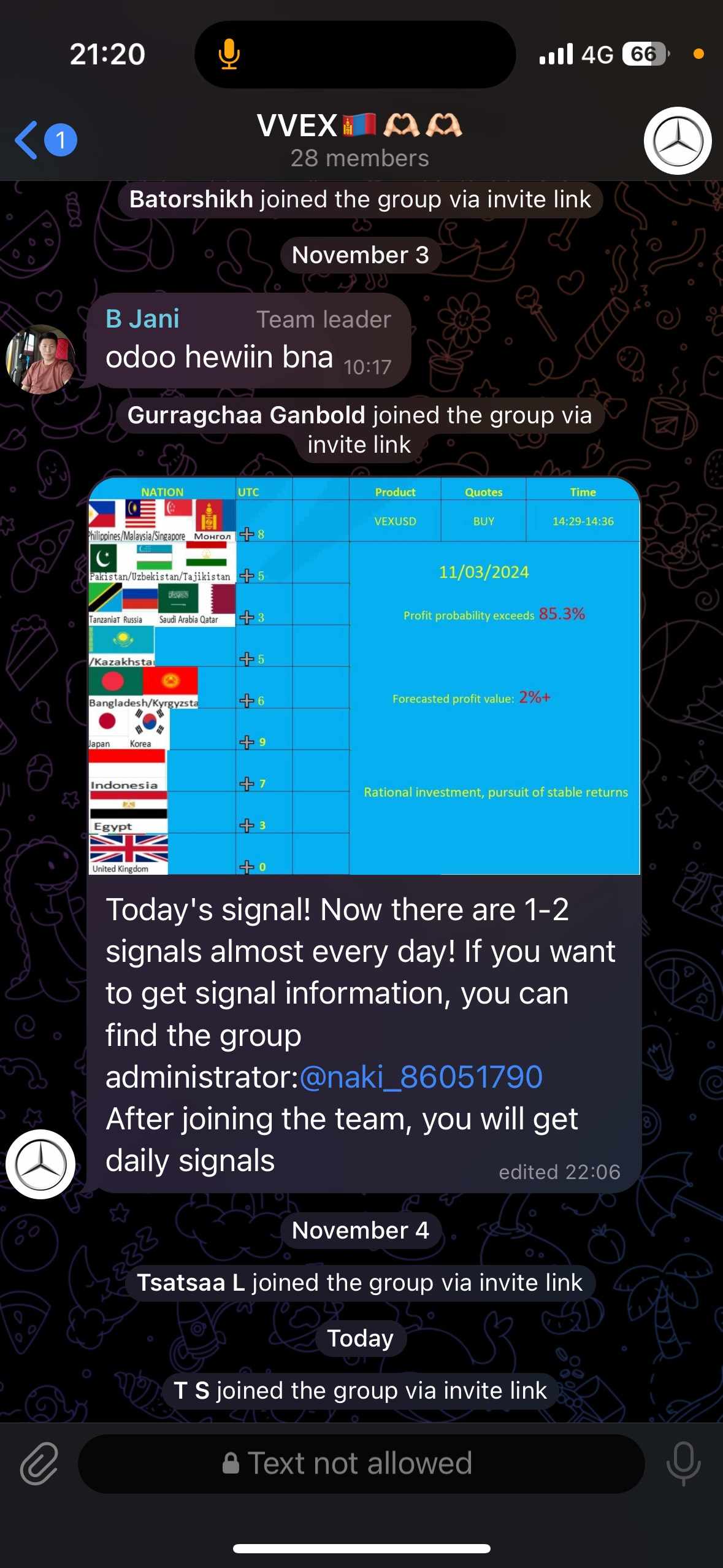723x1568 pixels.
Task: Open the VVEX group info header
Action: tap(360, 140)
